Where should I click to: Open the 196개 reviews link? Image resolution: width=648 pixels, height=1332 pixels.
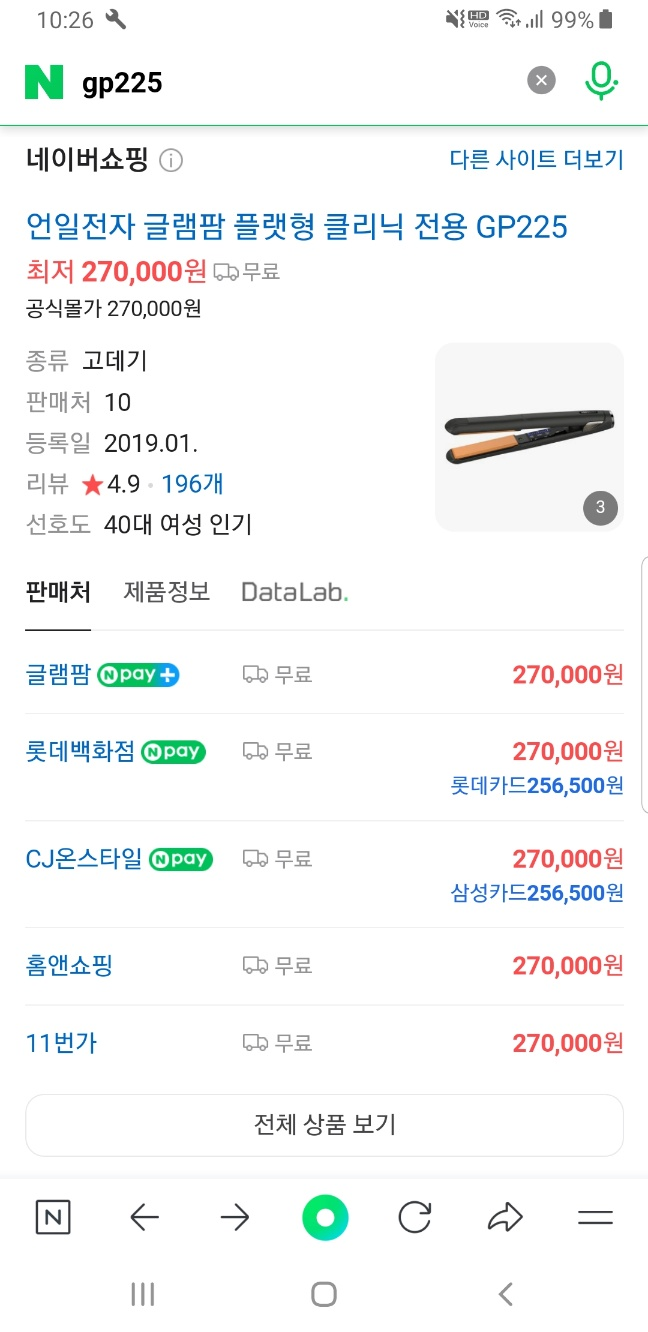pyautogui.click(x=192, y=485)
